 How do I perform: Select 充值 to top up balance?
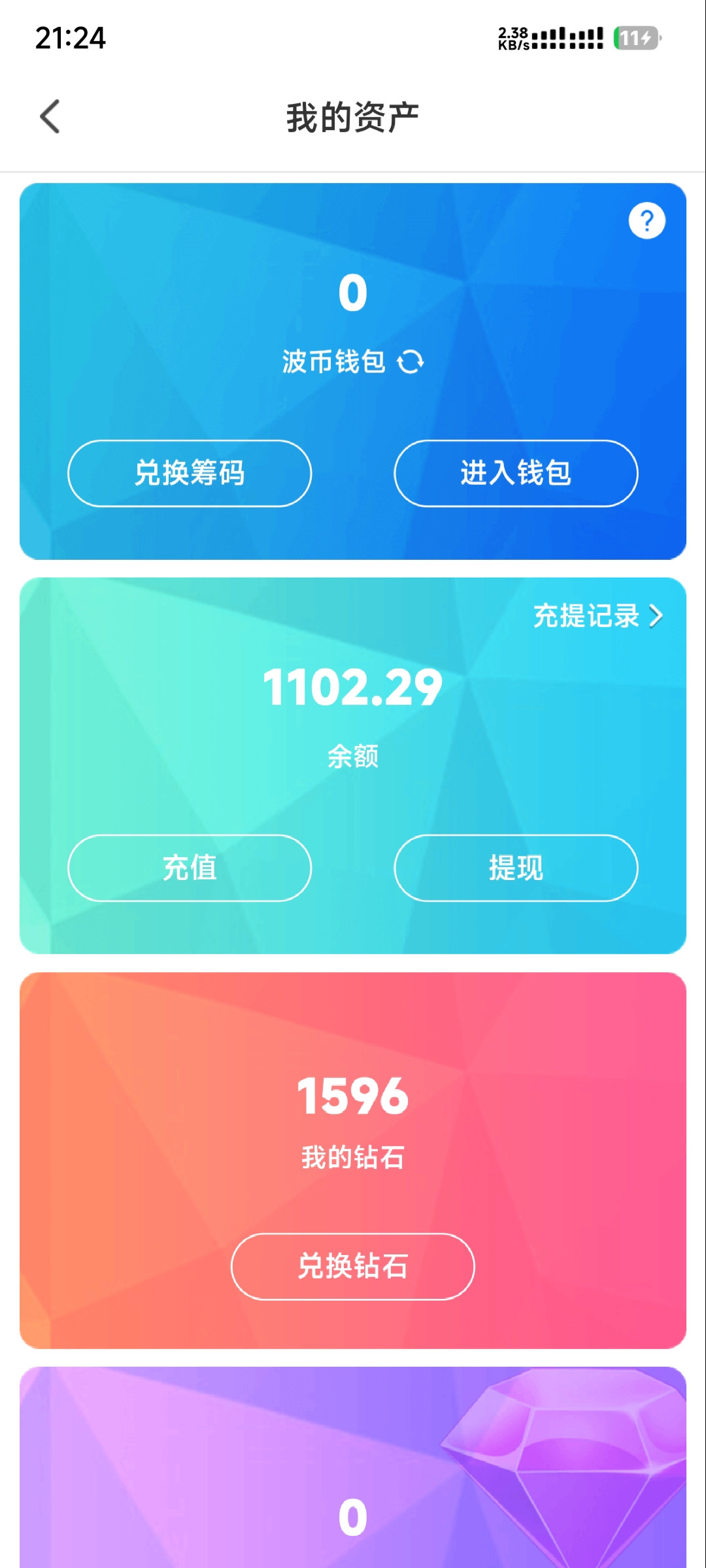[x=190, y=868]
